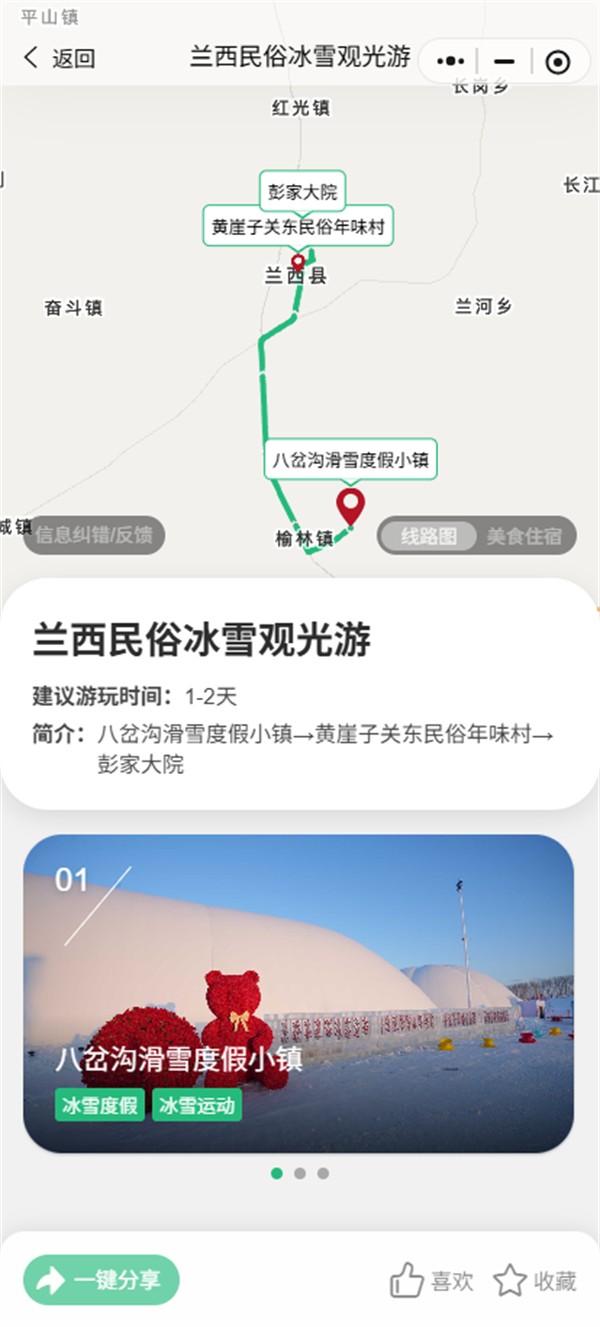Tap the 彭家大院 map label
The height and width of the screenshot is (1327, 600).
point(303,191)
